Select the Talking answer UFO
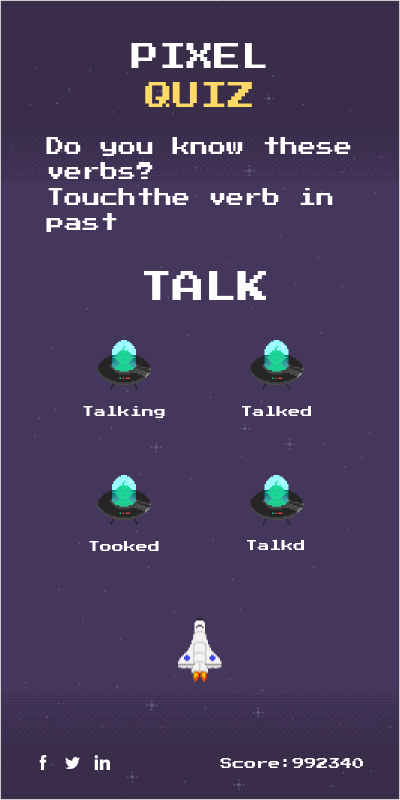This screenshot has width=400, height=800. click(124, 365)
